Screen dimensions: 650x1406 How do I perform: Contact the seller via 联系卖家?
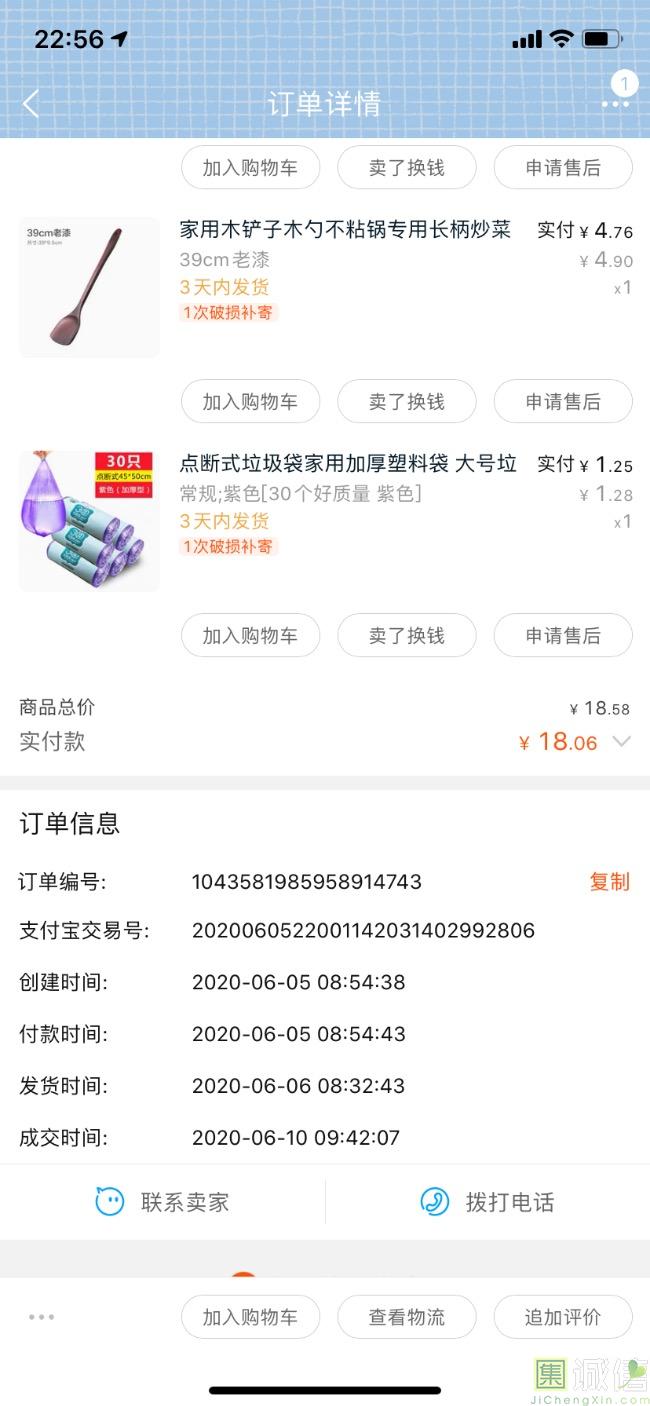163,1202
